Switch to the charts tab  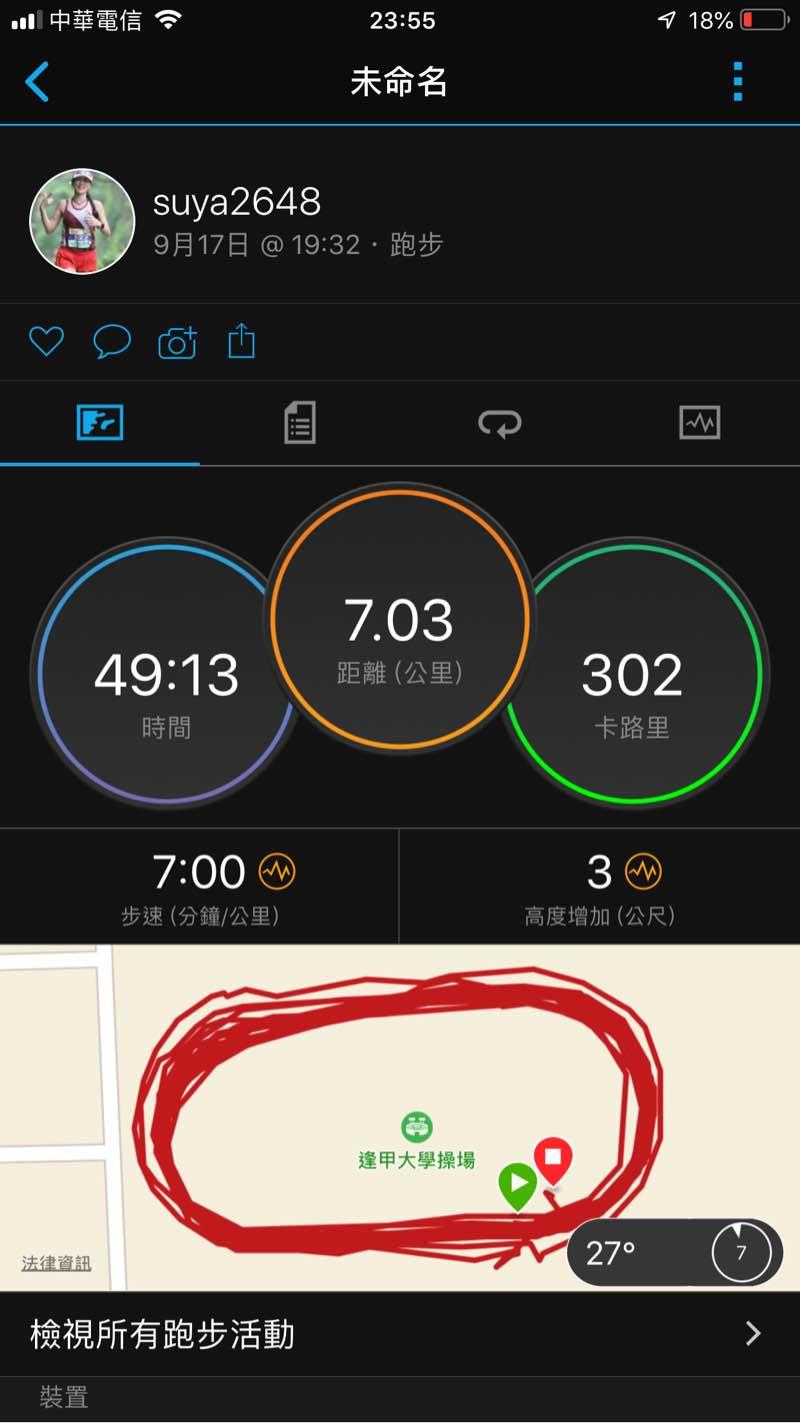click(x=699, y=423)
